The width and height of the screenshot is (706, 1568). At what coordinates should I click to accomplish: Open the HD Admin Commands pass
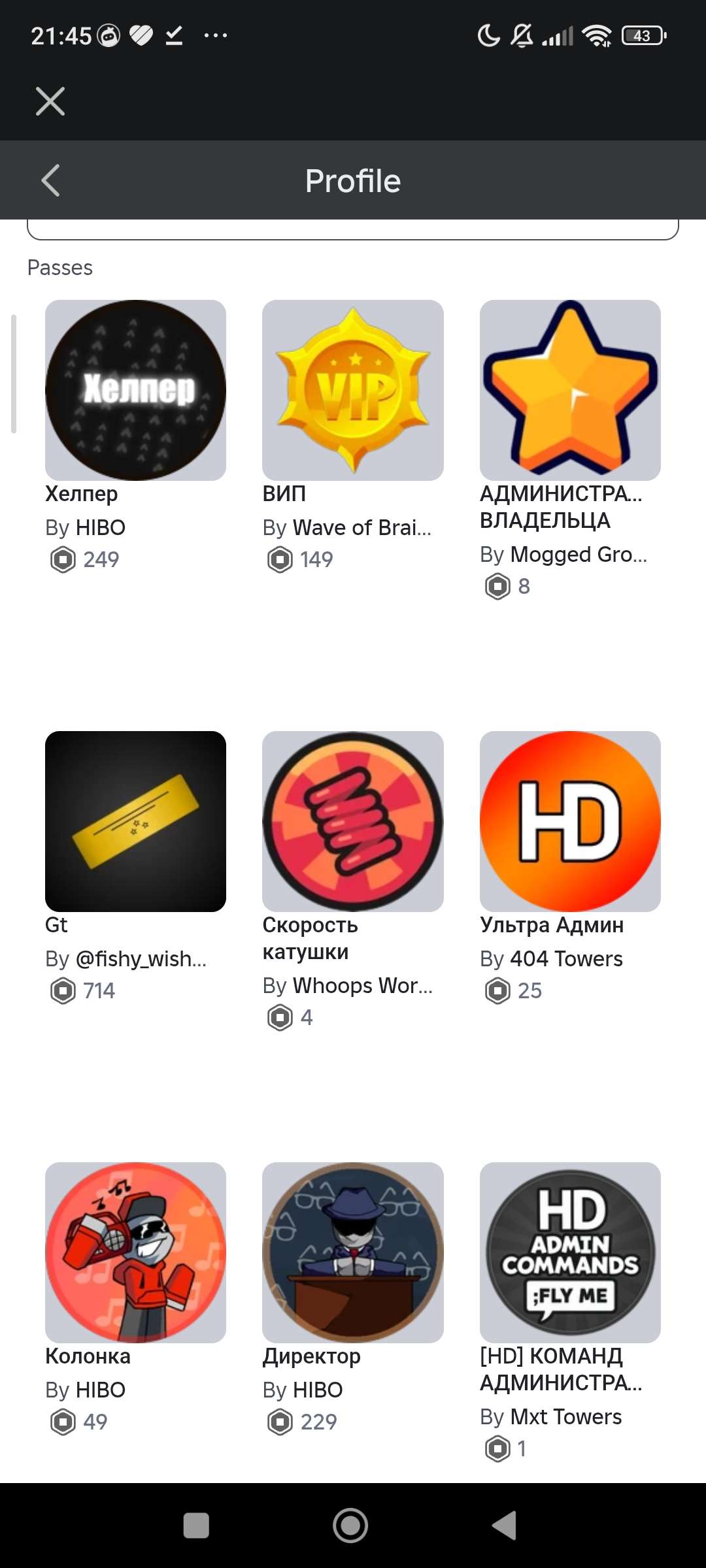(x=569, y=1252)
